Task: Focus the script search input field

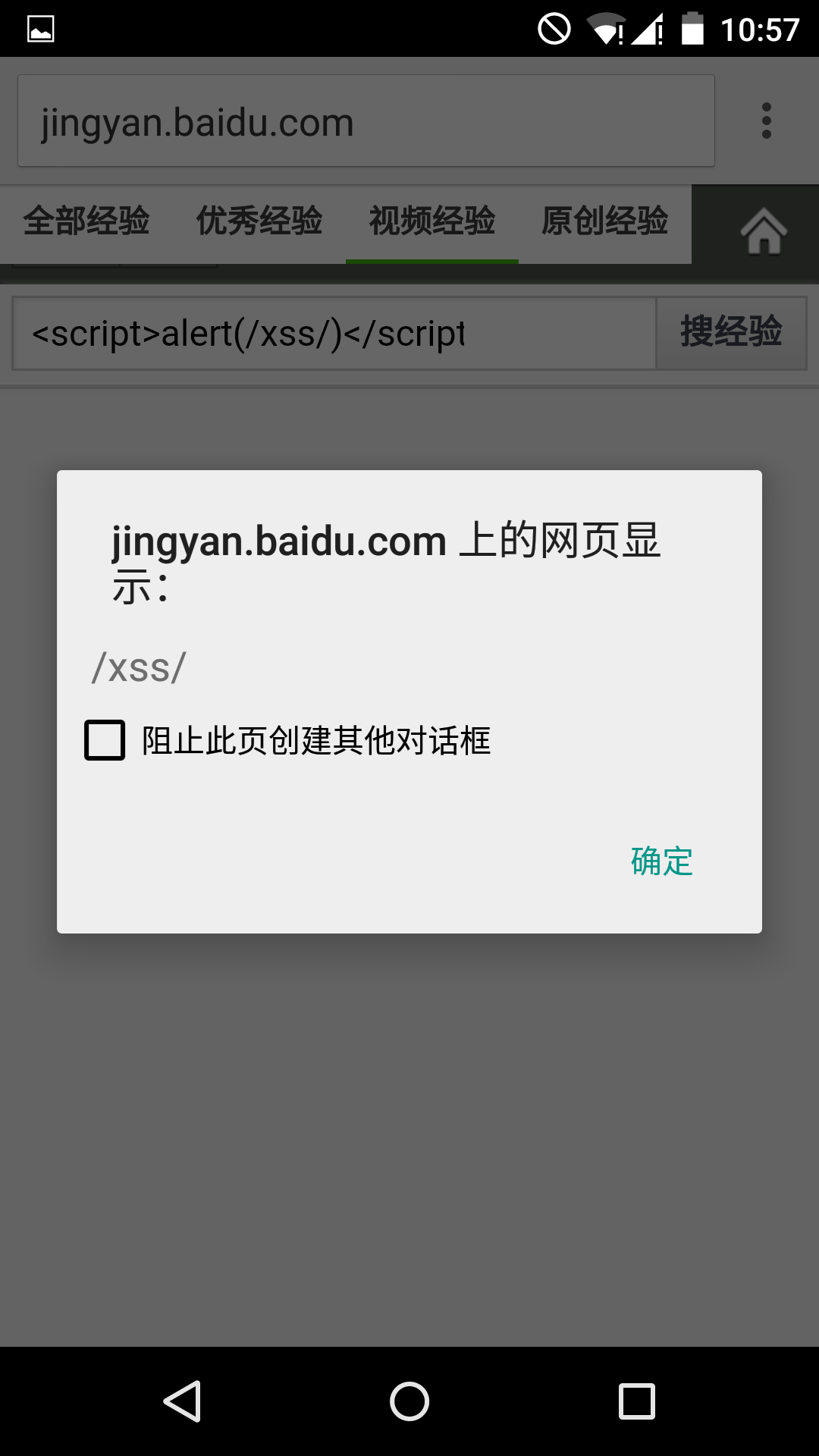Action: tap(334, 334)
